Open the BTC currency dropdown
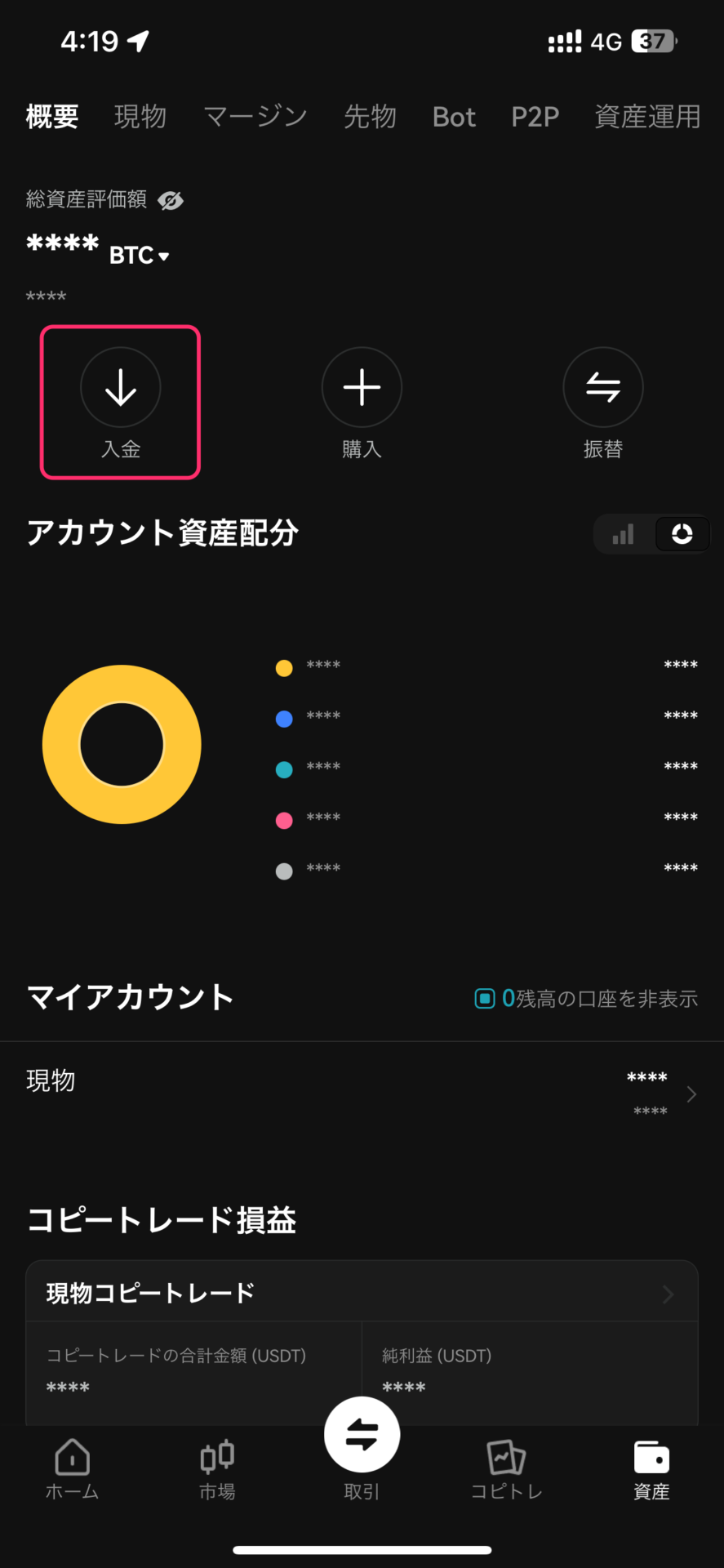The image size is (724, 1568). point(140,256)
